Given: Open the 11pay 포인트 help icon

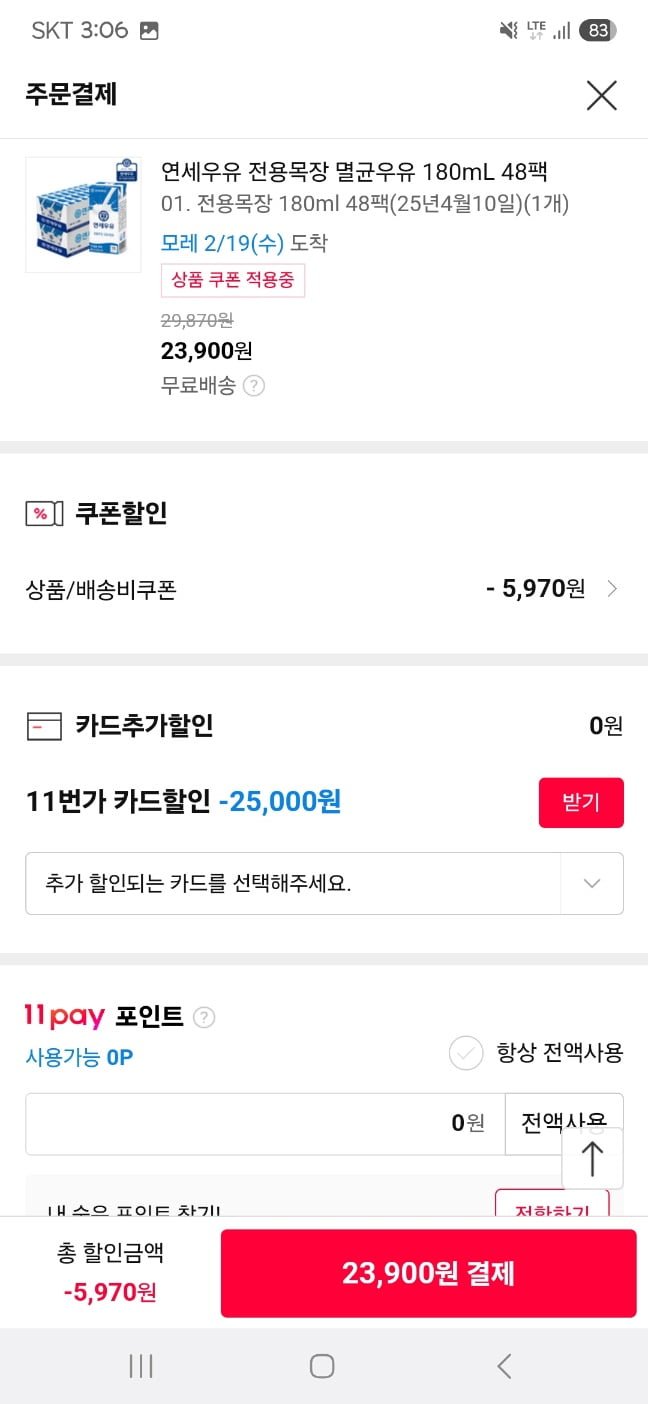Looking at the screenshot, I should click(204, 1018).
